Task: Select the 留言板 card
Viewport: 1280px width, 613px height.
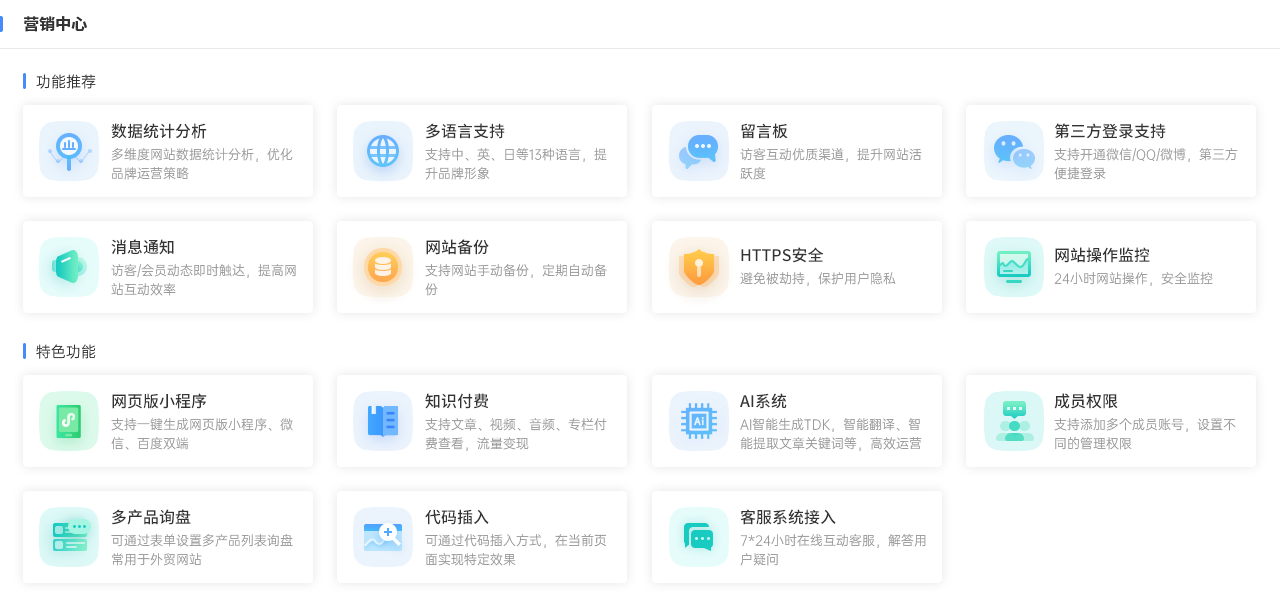Action: point(796,151)
